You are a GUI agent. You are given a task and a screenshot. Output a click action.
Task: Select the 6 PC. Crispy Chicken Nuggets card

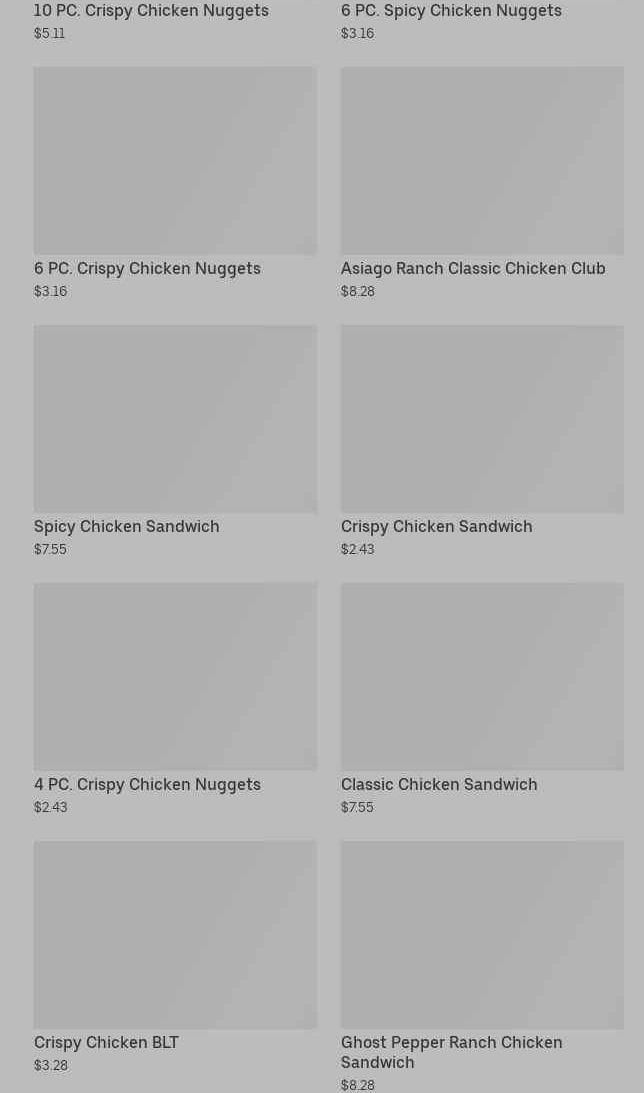[x=175, y=183]
